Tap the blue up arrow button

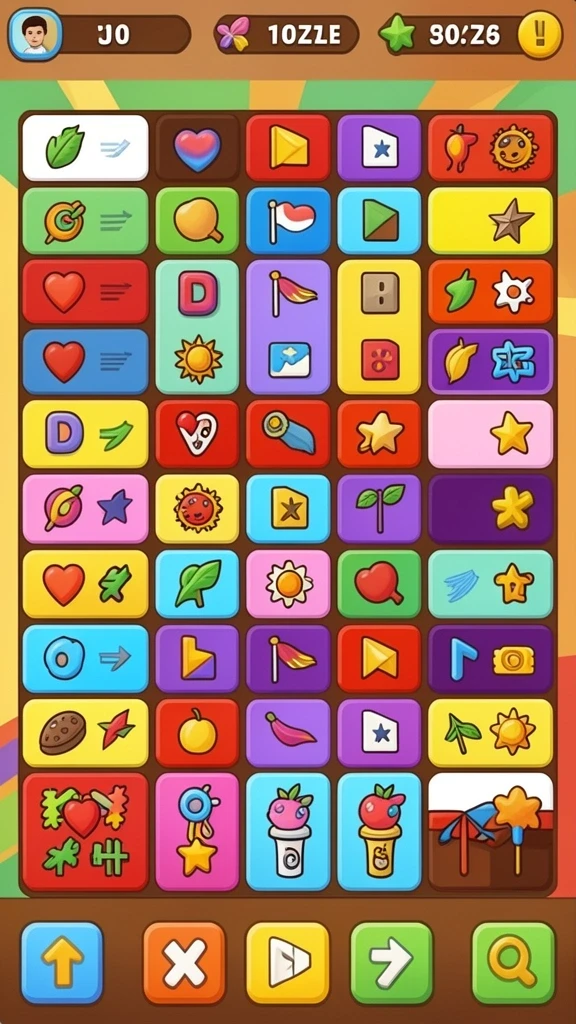tap(62, 962)
